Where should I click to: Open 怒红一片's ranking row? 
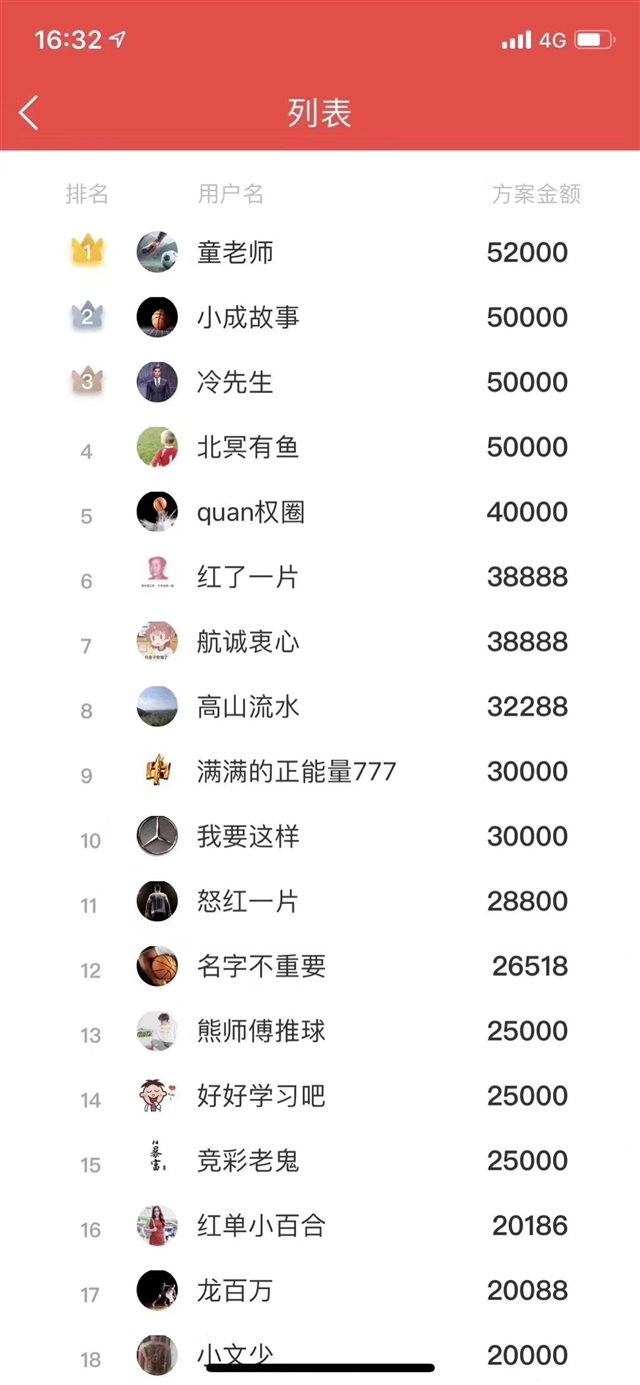pyautogui.click(x=320, y=901)
